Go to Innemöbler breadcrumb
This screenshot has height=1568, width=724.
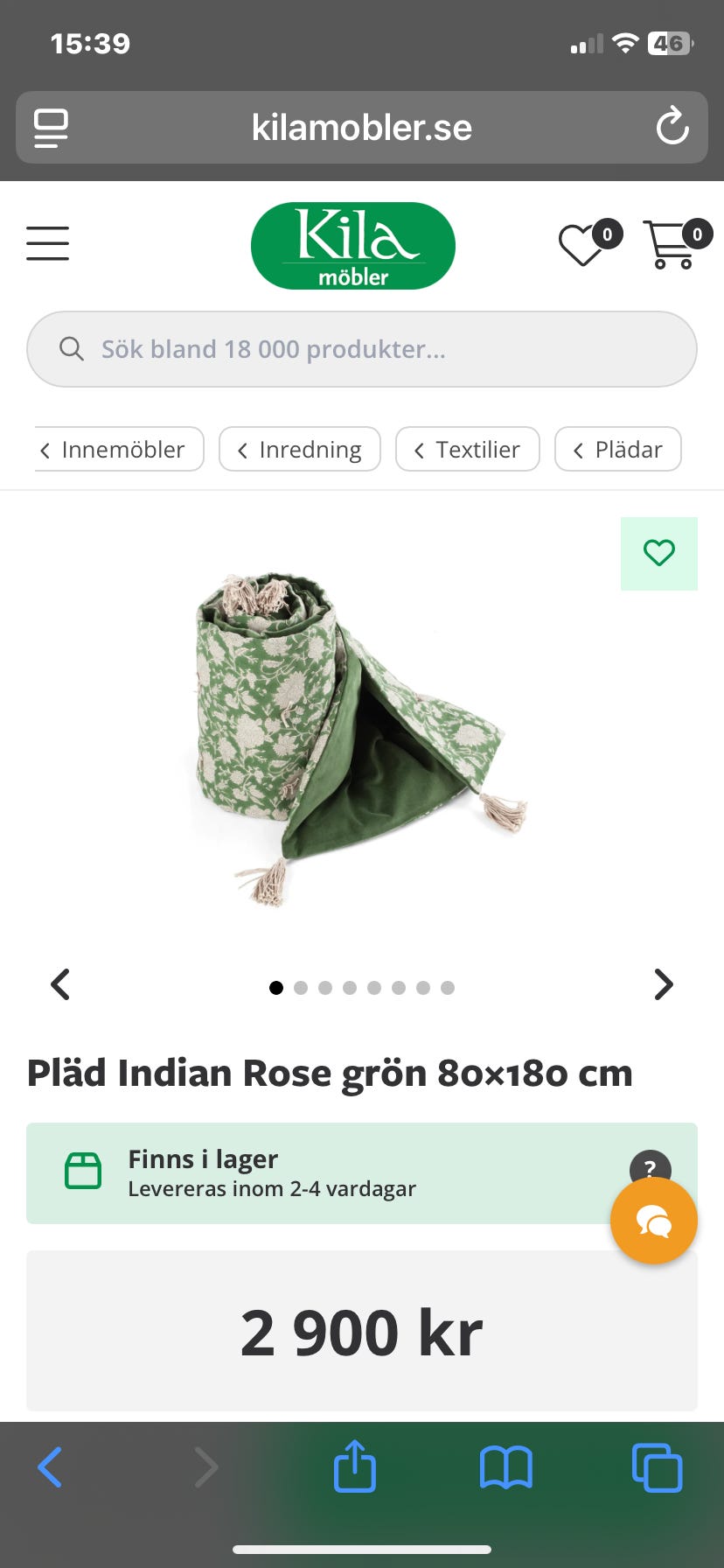point(119,449)
